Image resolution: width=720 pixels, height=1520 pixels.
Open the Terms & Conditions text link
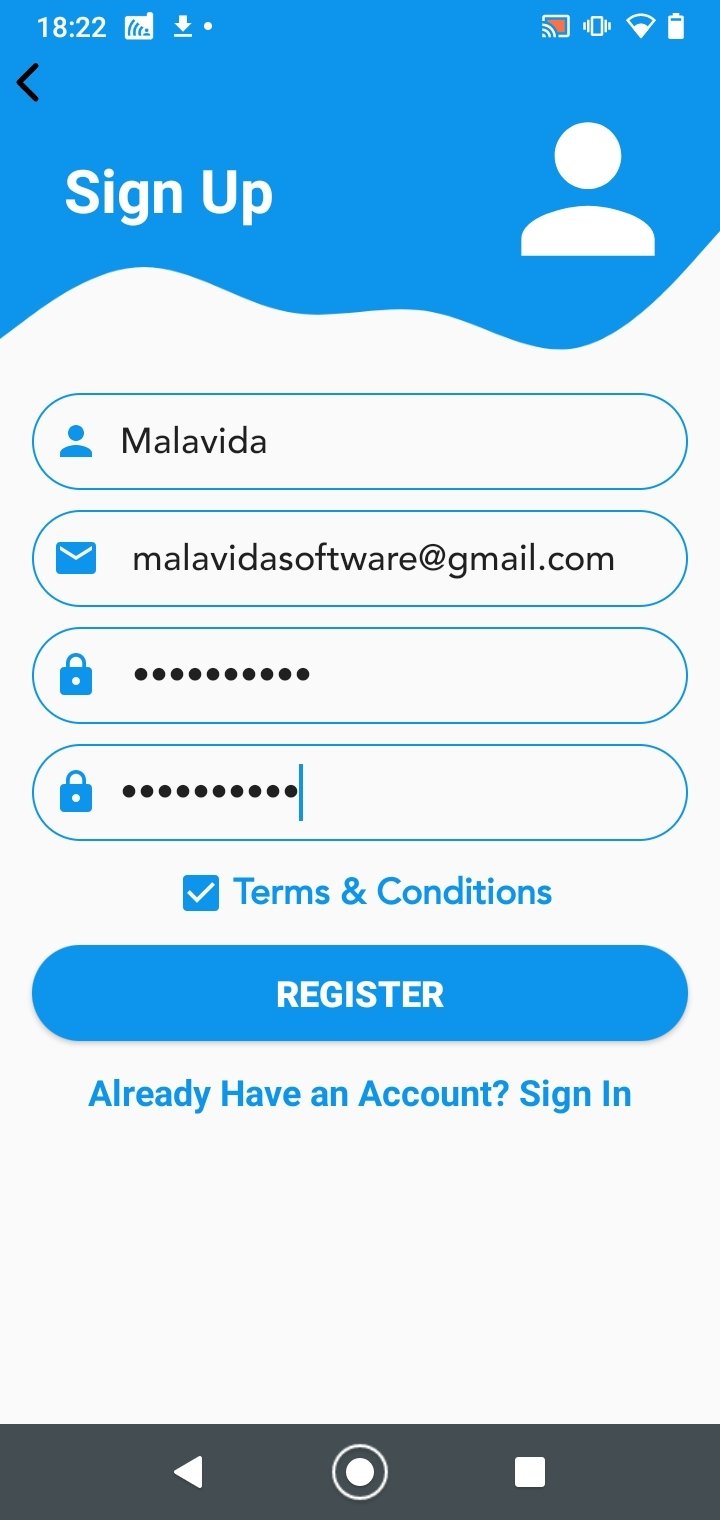click(x=392, y=891)
